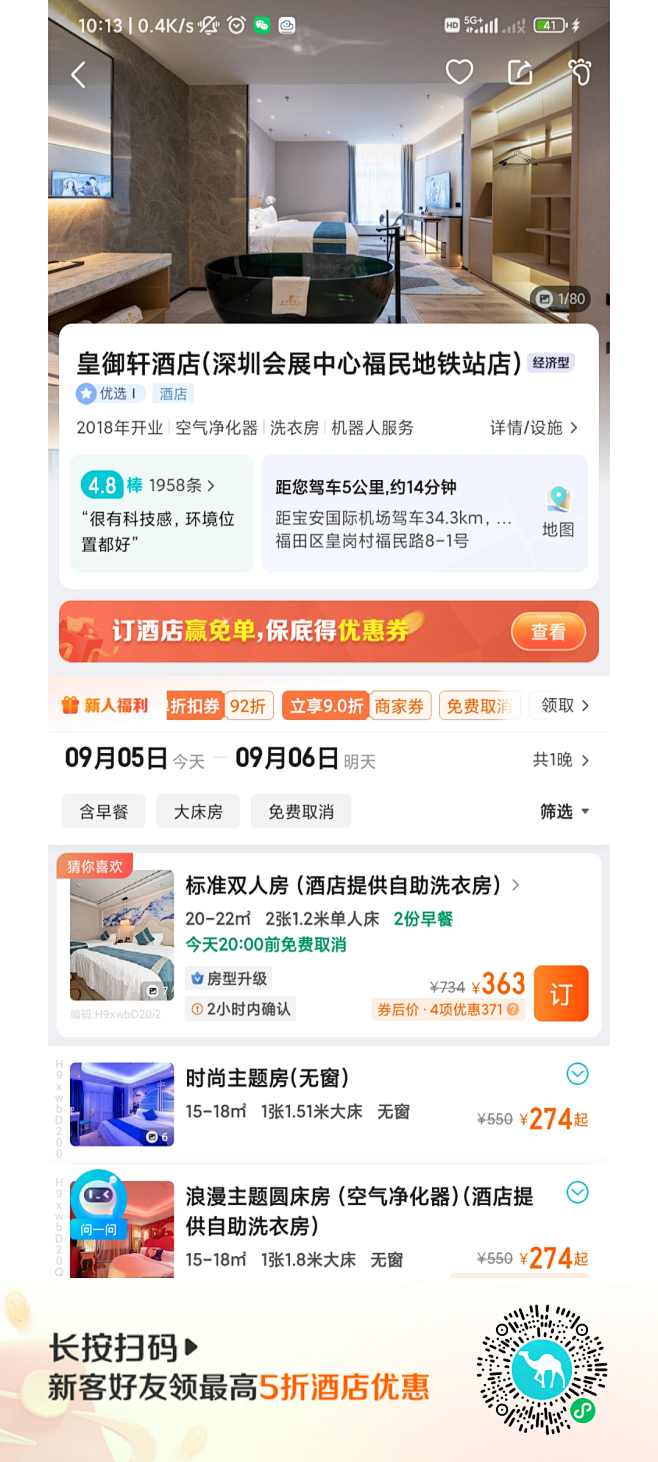658x1462 pixels.
Task: Expand the 浪漫主题圆床房 room options
Action: [x=578, y=1193]
